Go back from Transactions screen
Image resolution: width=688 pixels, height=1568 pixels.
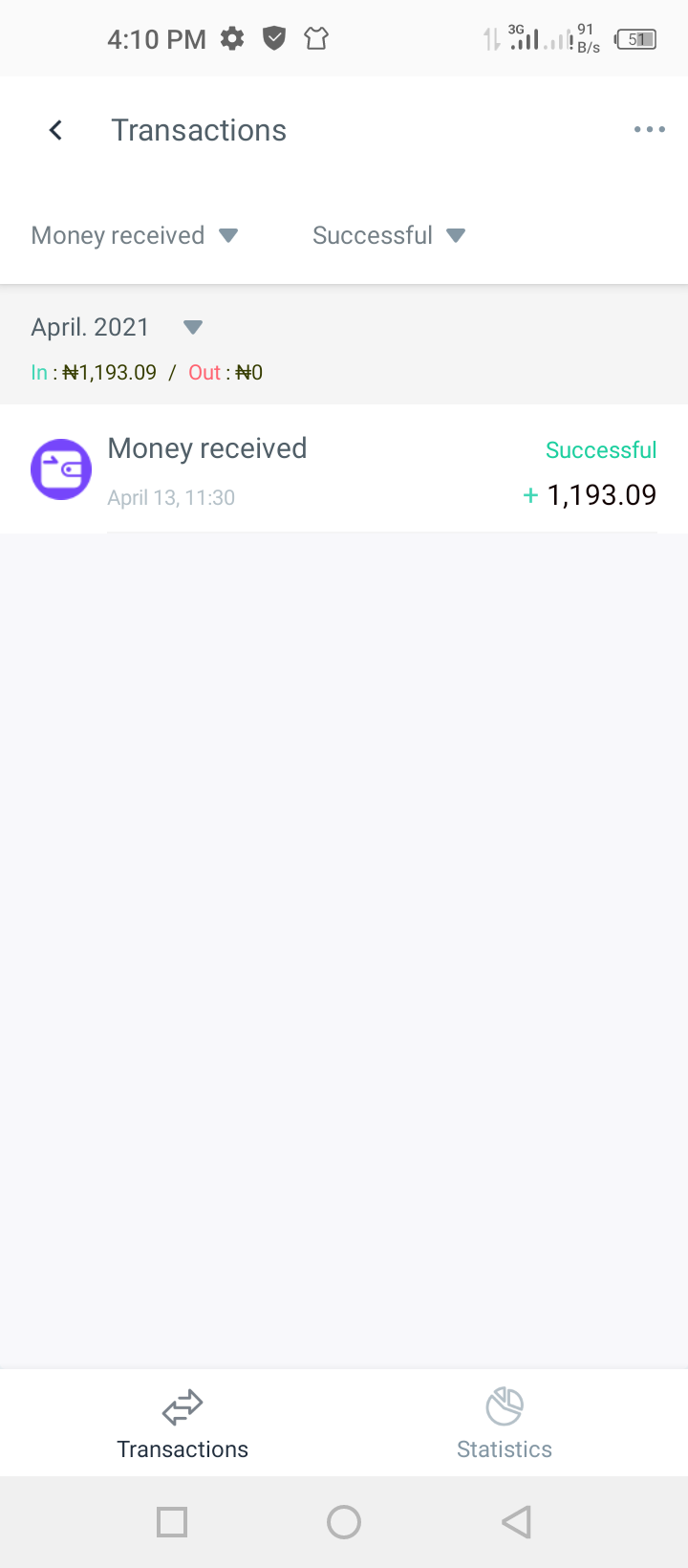(55, 130)
